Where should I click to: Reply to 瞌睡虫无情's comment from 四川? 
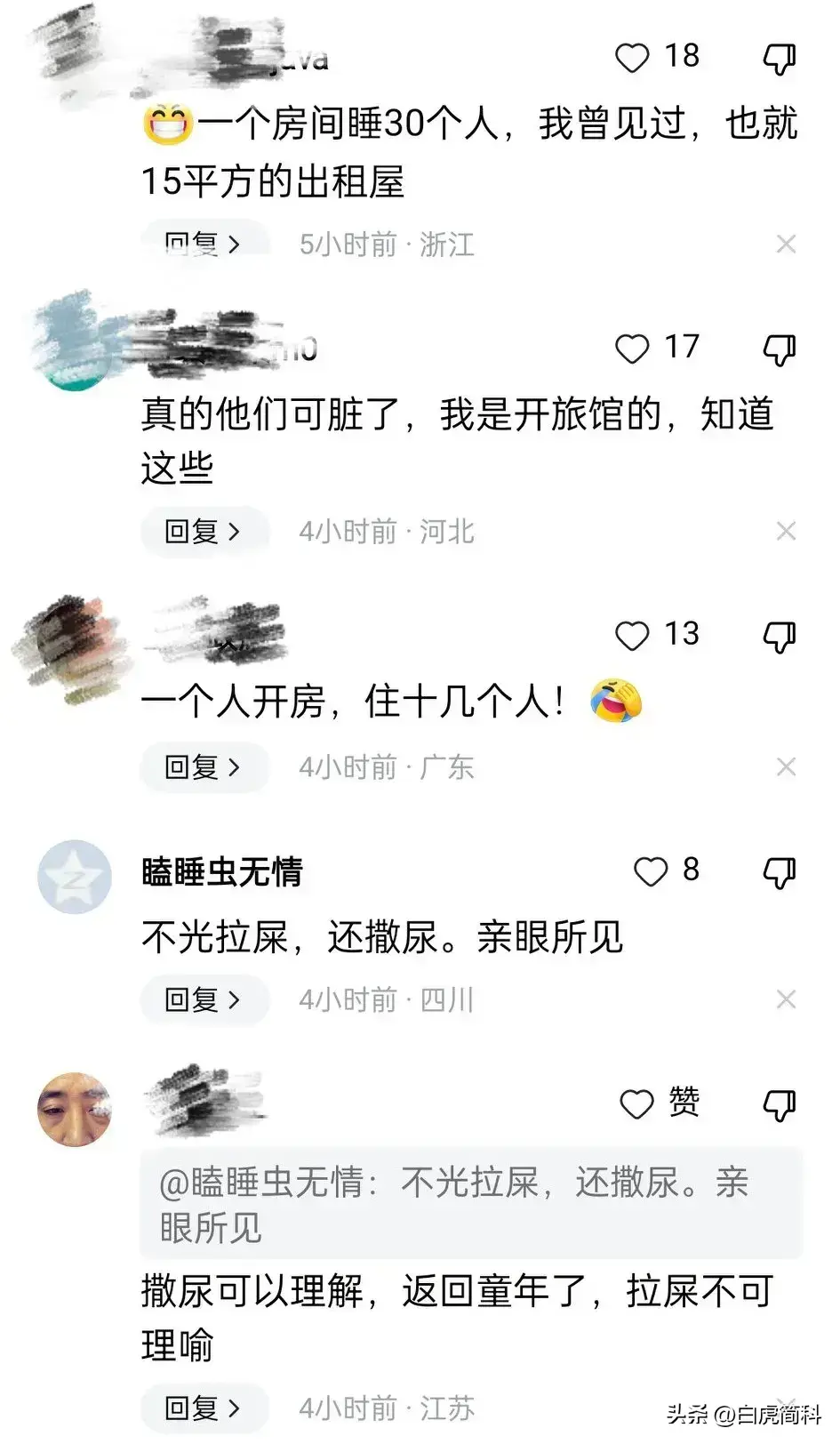point(203,999)
